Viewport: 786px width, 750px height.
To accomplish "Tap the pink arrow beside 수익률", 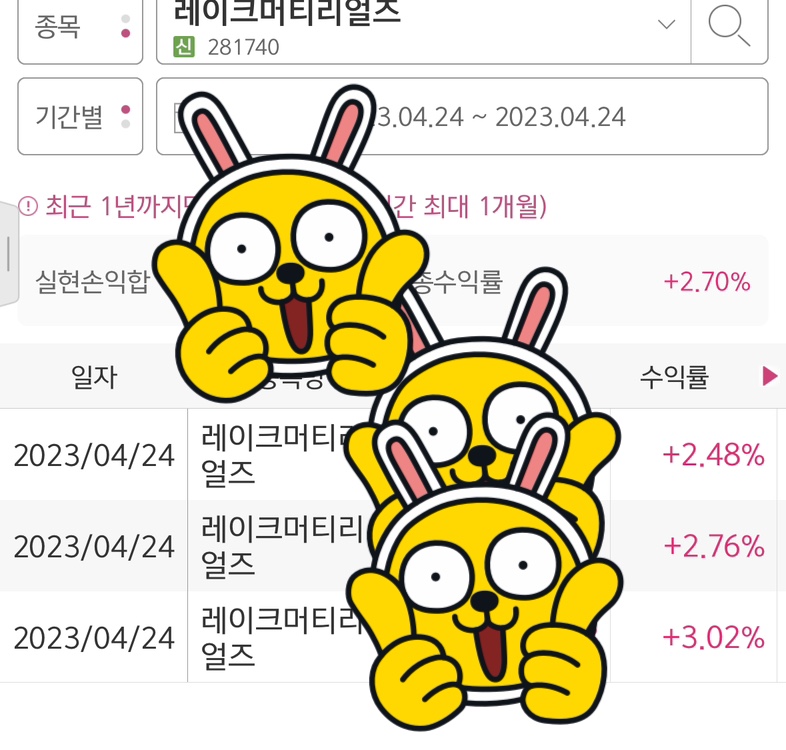I will 769,376.
